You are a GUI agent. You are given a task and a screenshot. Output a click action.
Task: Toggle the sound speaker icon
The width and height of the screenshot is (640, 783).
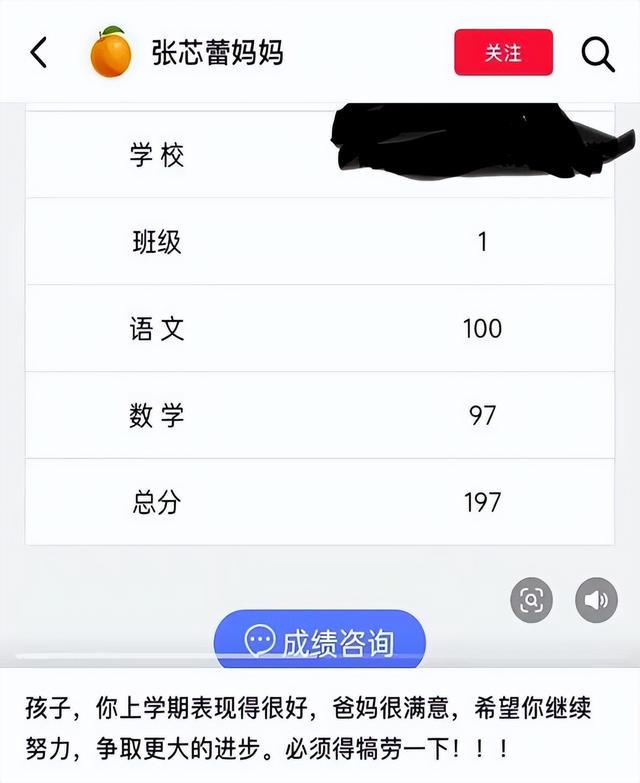point(596,600)
